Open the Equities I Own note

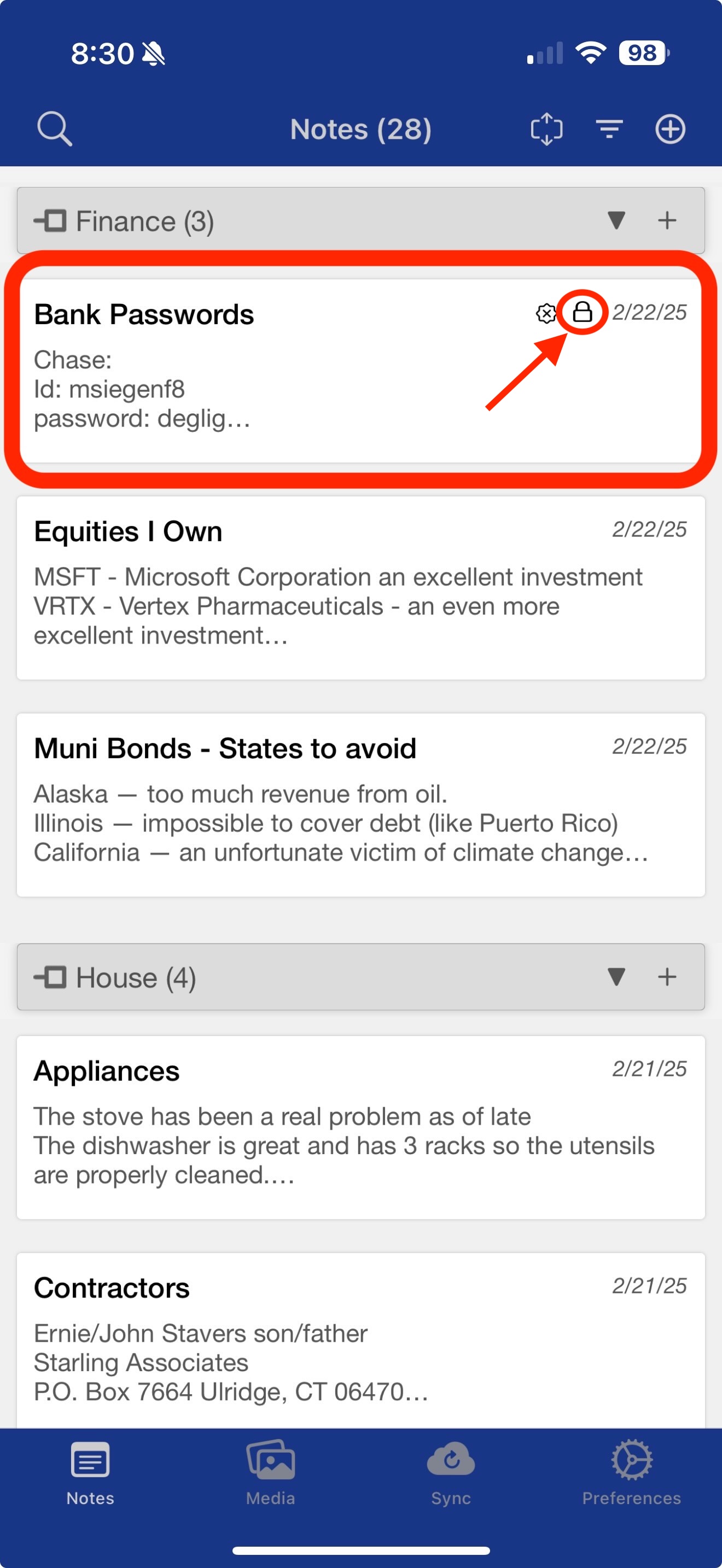click(361, 588)
